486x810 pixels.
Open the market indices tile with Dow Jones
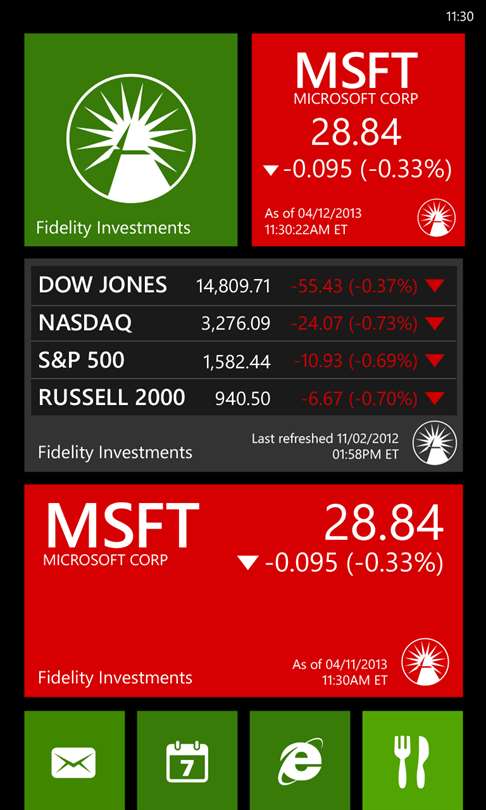point(244,365)
